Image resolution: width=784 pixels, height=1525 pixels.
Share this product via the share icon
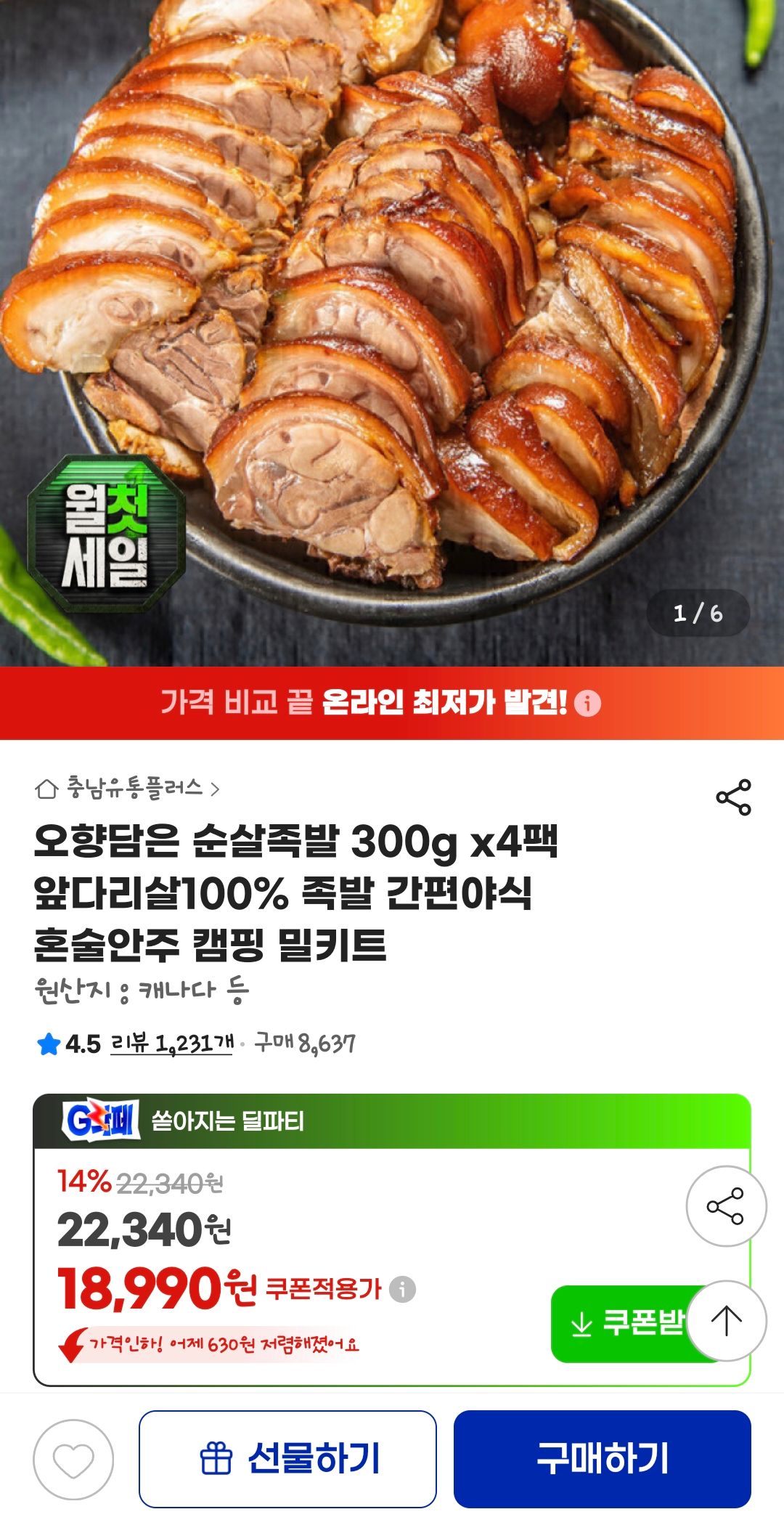pos(733,797)
